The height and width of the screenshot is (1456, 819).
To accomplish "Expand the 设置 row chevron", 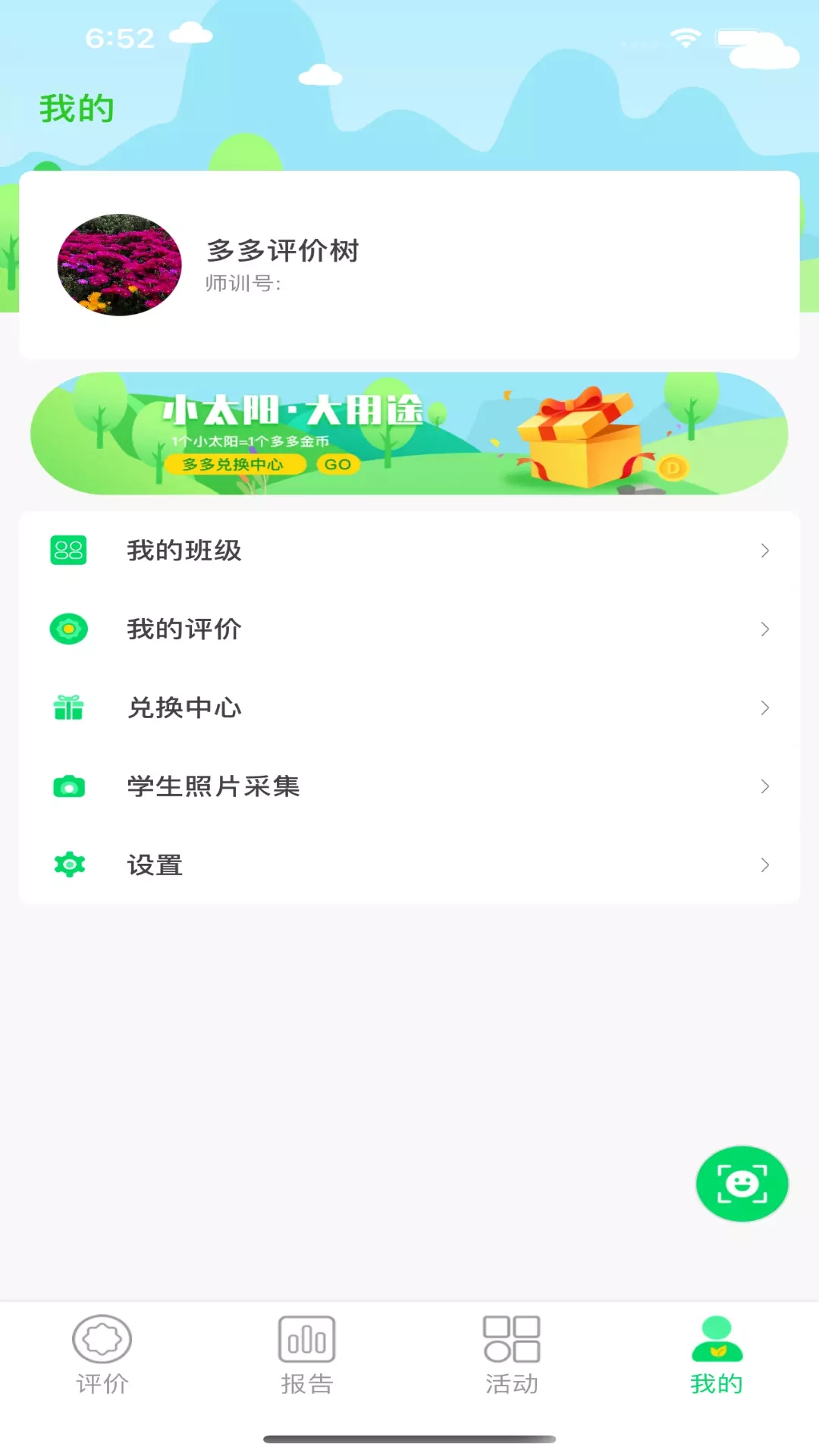I will click(x=764, y=865).
